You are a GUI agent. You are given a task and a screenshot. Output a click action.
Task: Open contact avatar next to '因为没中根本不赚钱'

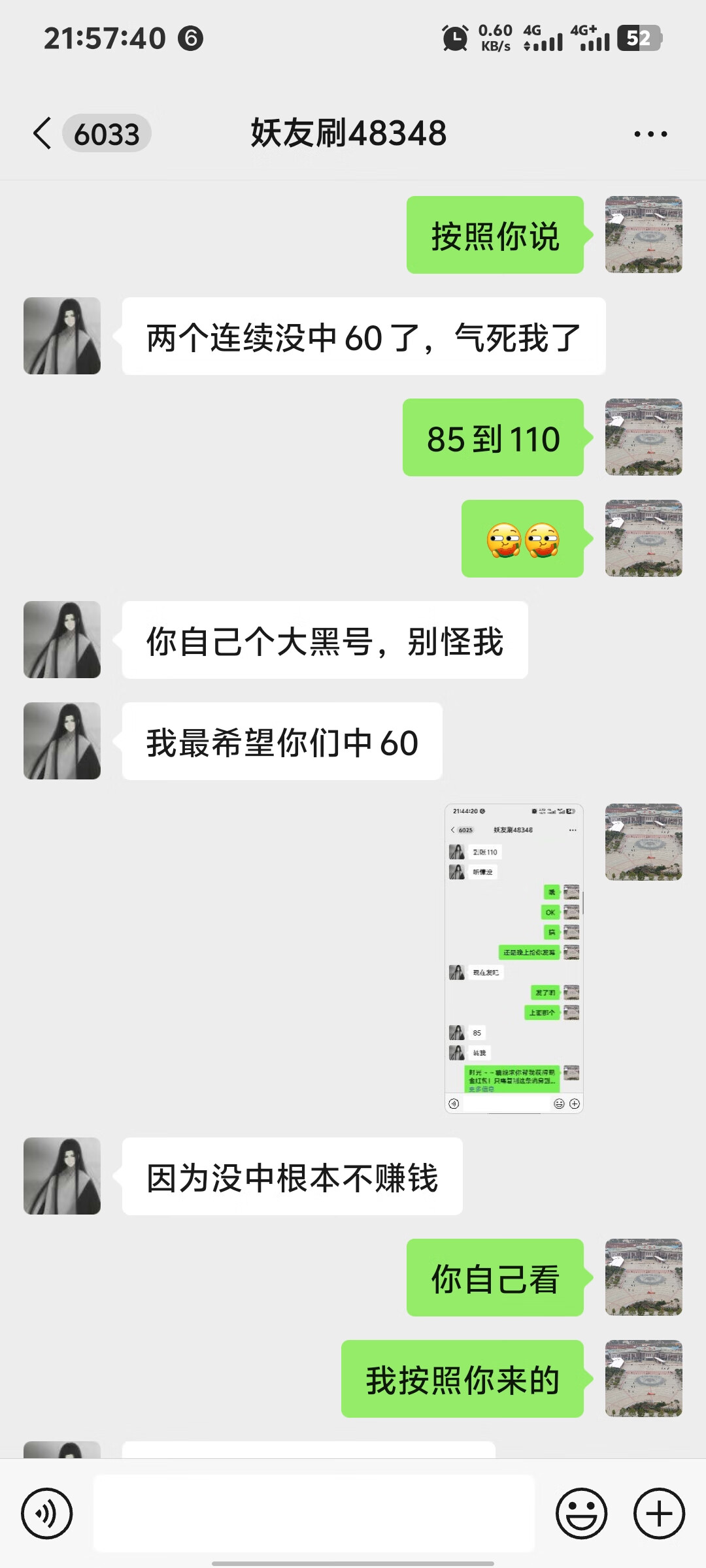click(62, 1176)
